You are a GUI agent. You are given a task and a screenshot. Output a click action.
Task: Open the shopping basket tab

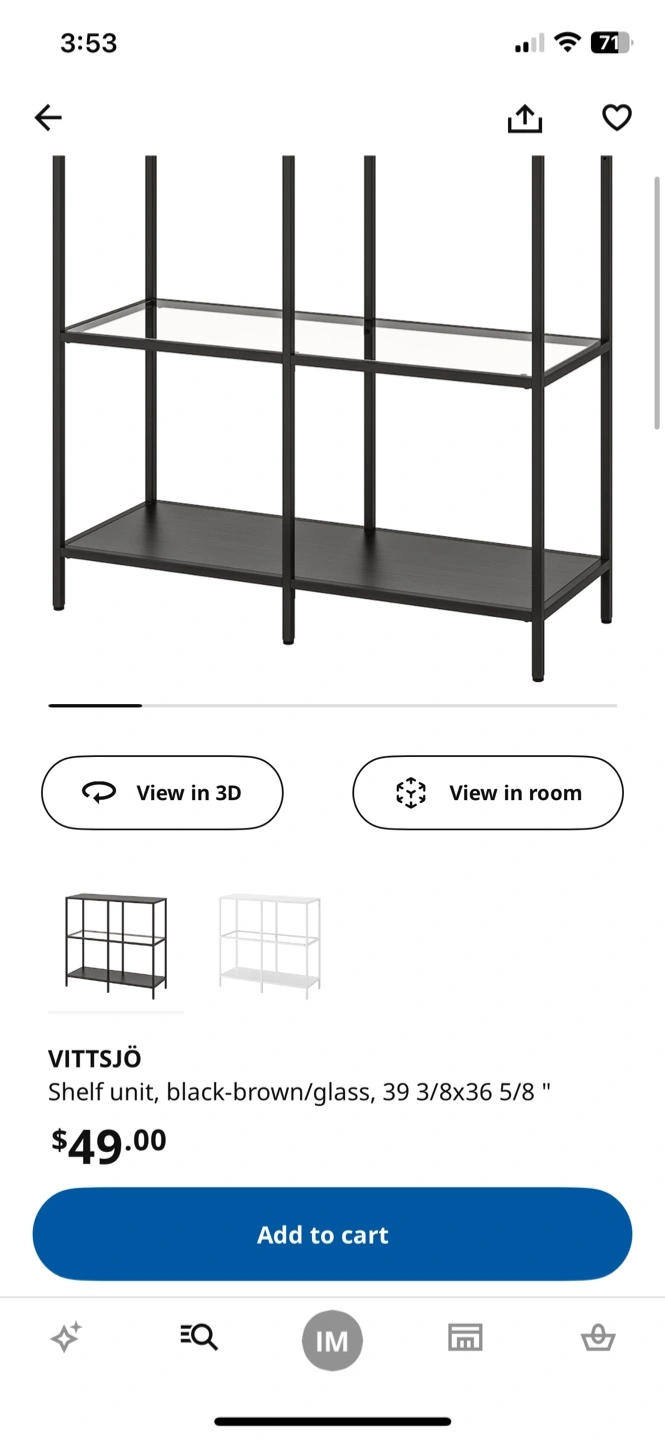(598, 1337)
